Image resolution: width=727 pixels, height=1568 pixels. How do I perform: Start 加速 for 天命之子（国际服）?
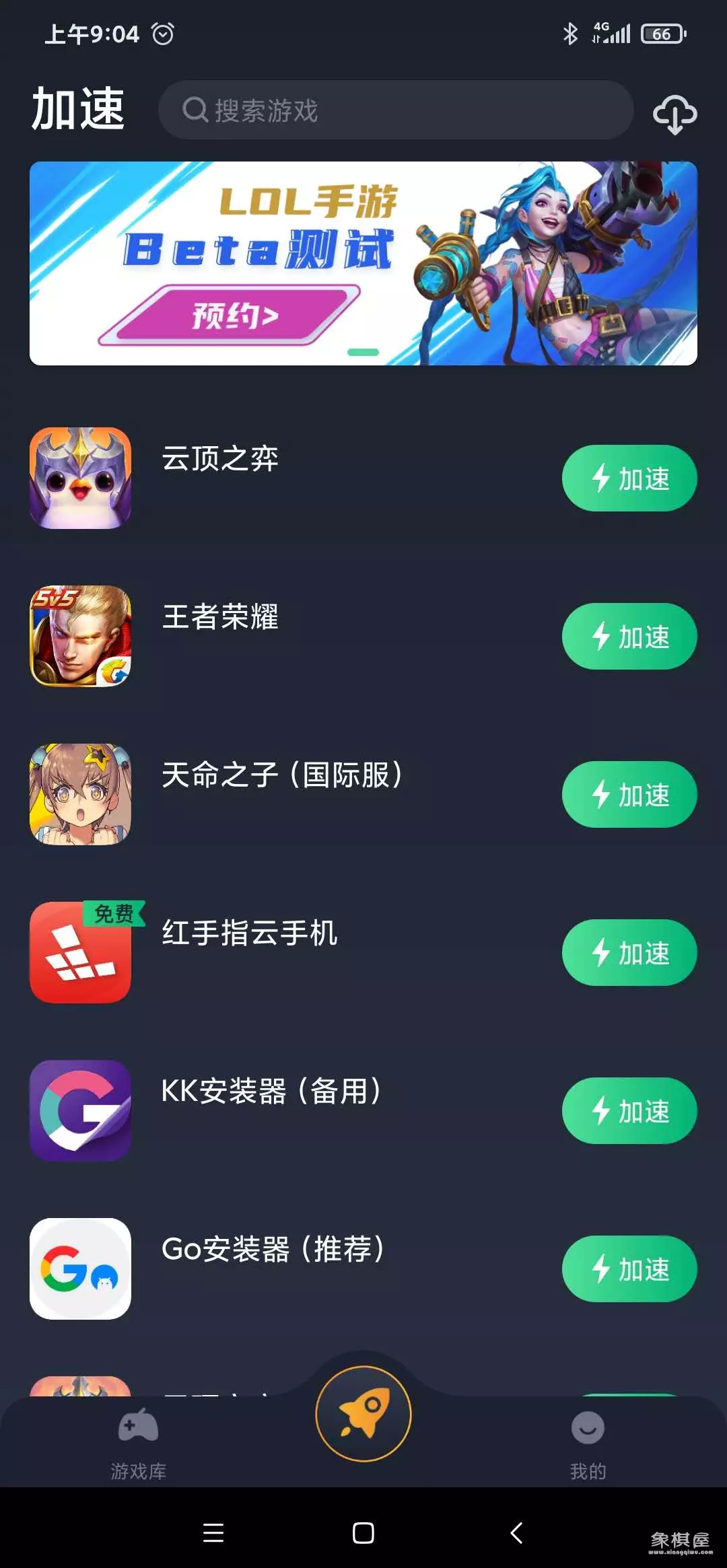pyautogui.click(x=629, y=795)
